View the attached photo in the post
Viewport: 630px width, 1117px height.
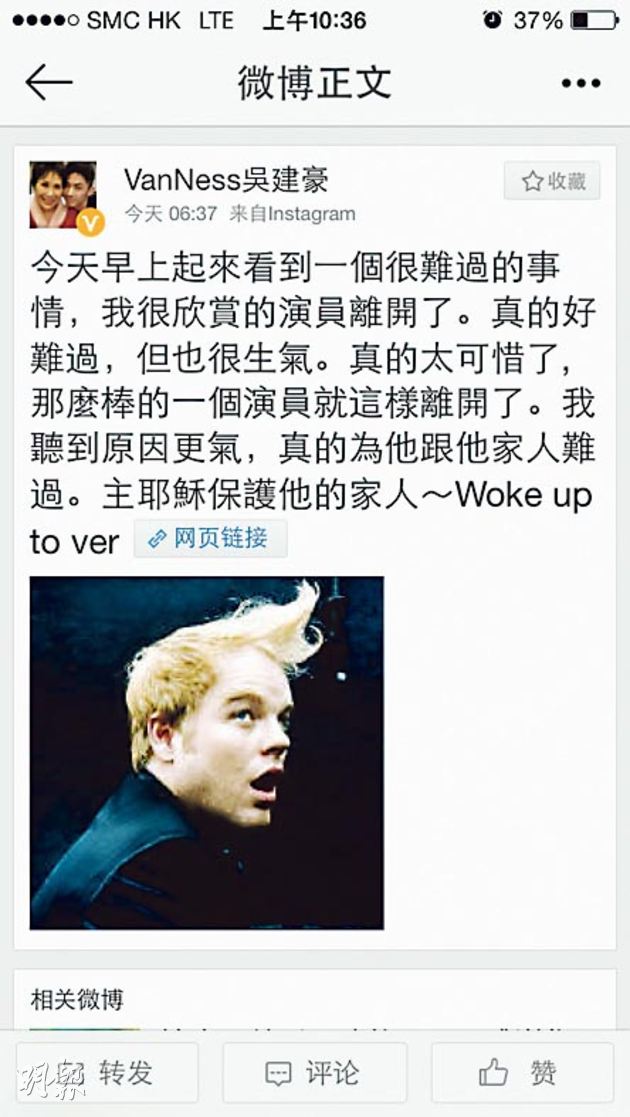(x=207, y=752)
